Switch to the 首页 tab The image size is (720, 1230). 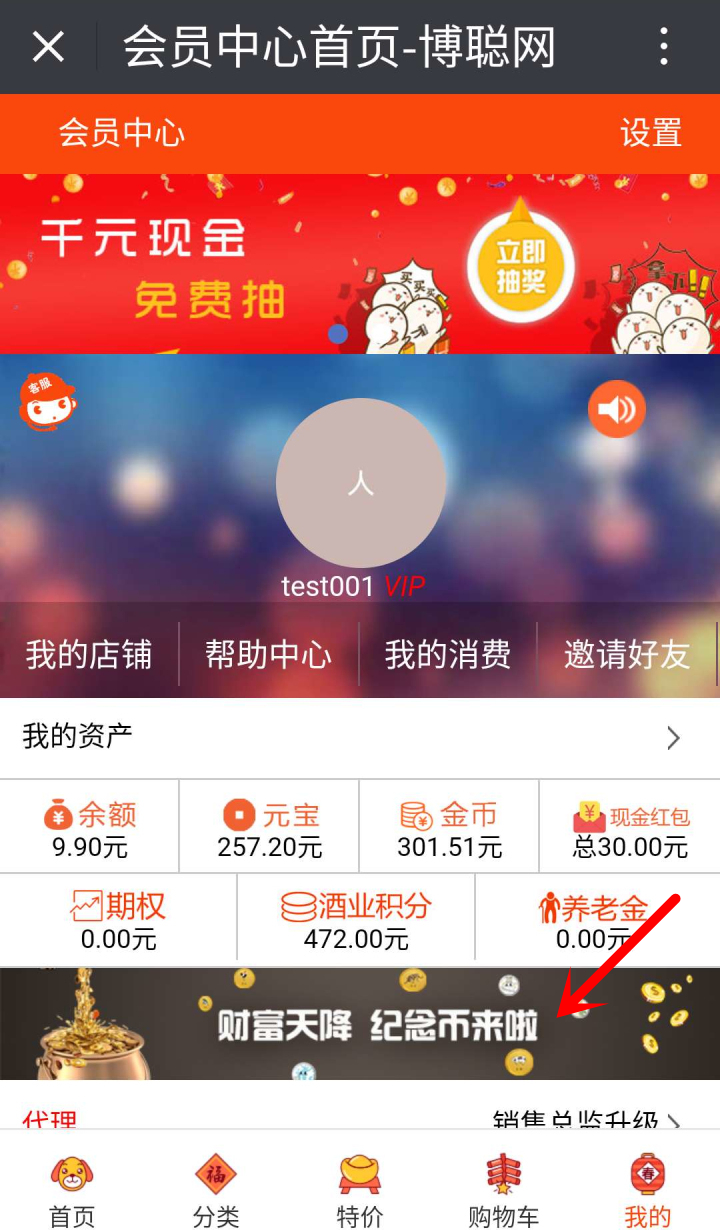(72, 1190)
